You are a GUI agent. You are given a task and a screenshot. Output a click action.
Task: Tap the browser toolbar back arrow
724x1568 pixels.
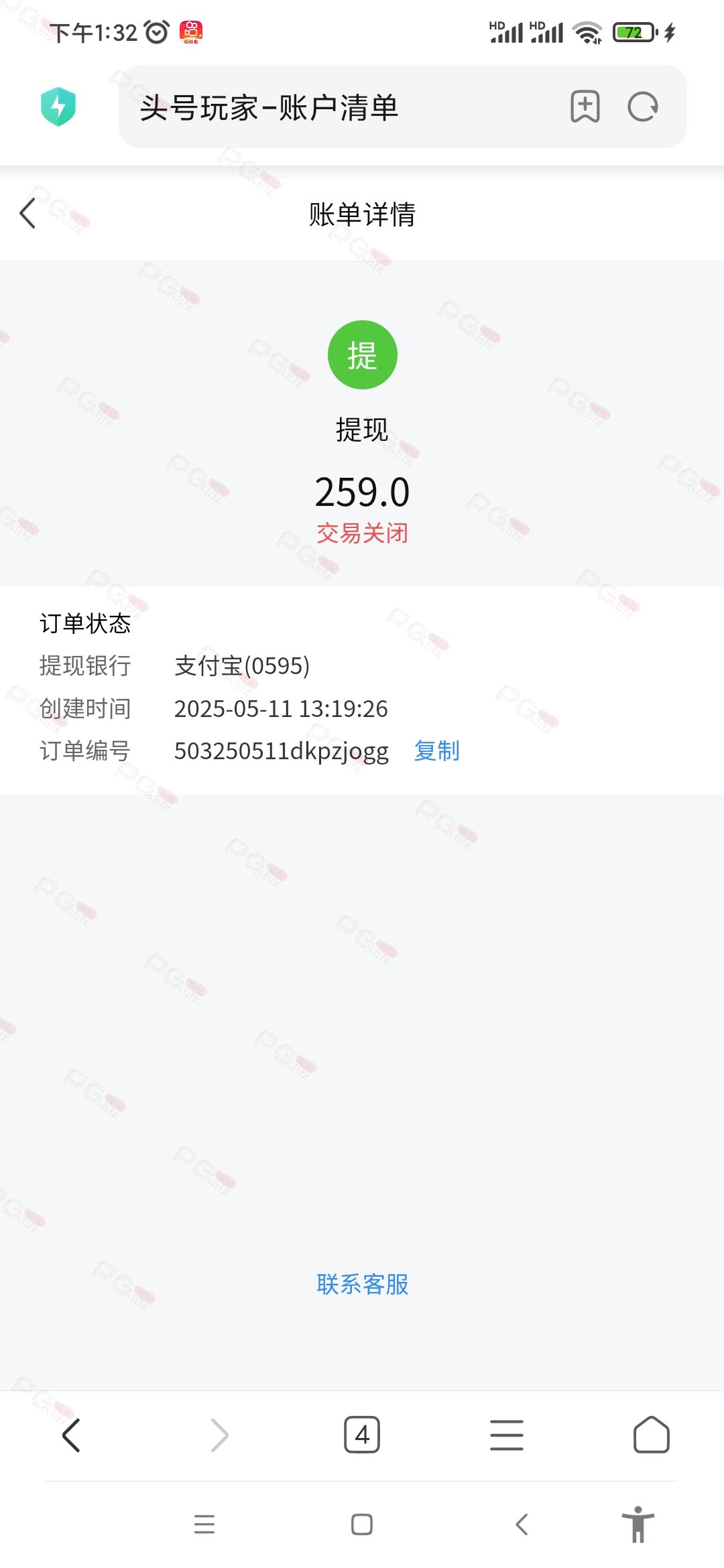click(71, 1435)
